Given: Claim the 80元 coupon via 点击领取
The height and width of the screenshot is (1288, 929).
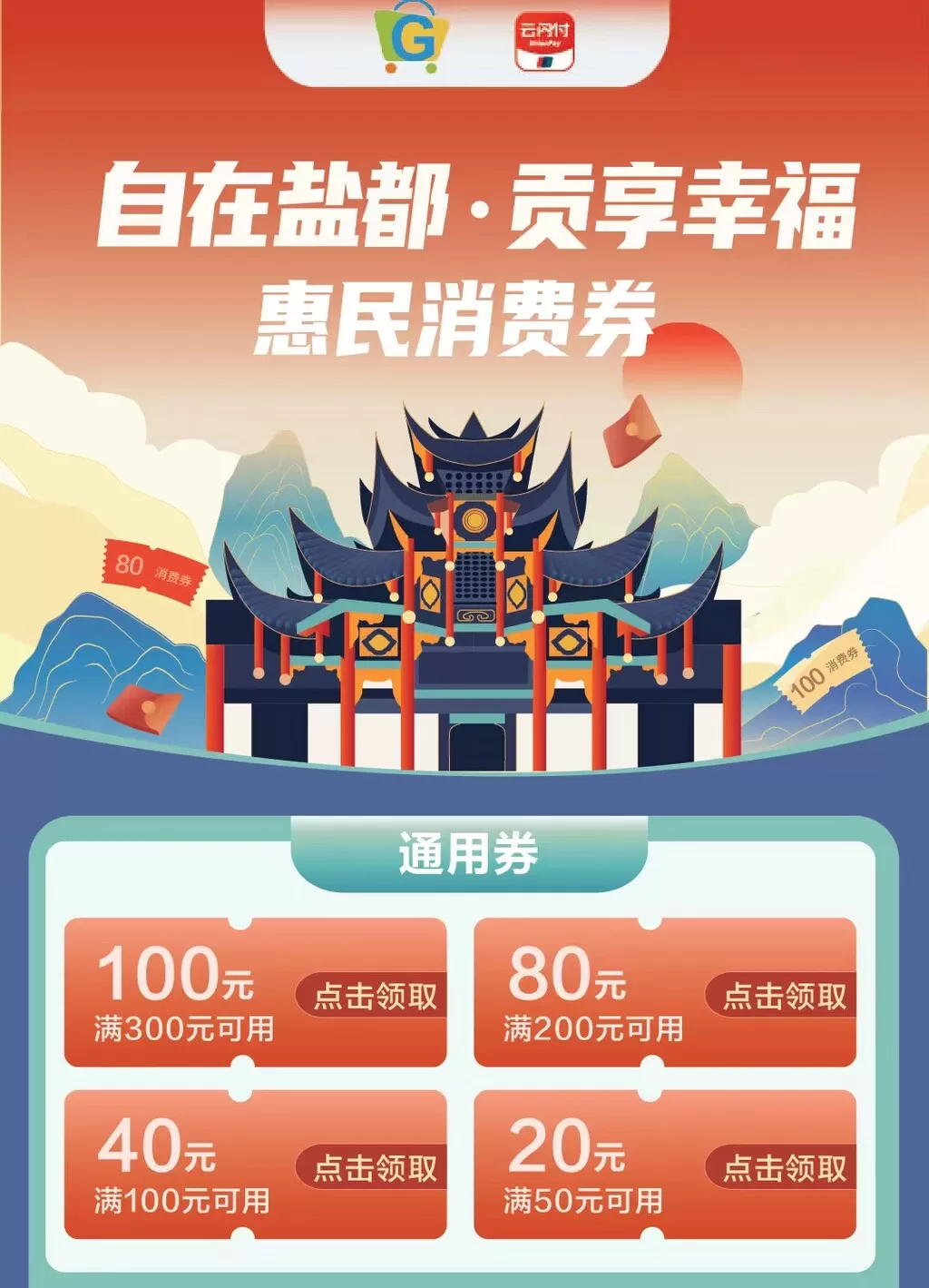Looking at the screenshot, I should 786,995.
